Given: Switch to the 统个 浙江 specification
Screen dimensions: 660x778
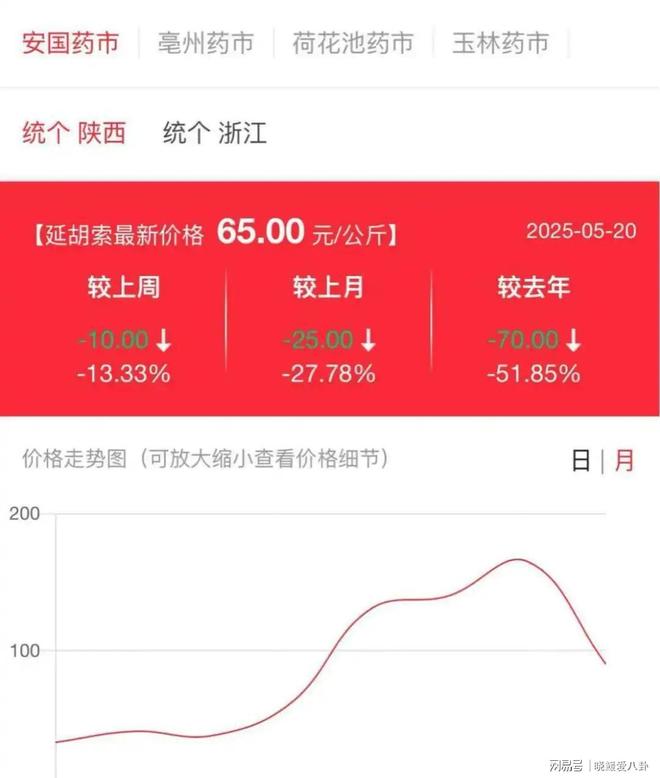Looking at the screenshot, I should (215, 133).
